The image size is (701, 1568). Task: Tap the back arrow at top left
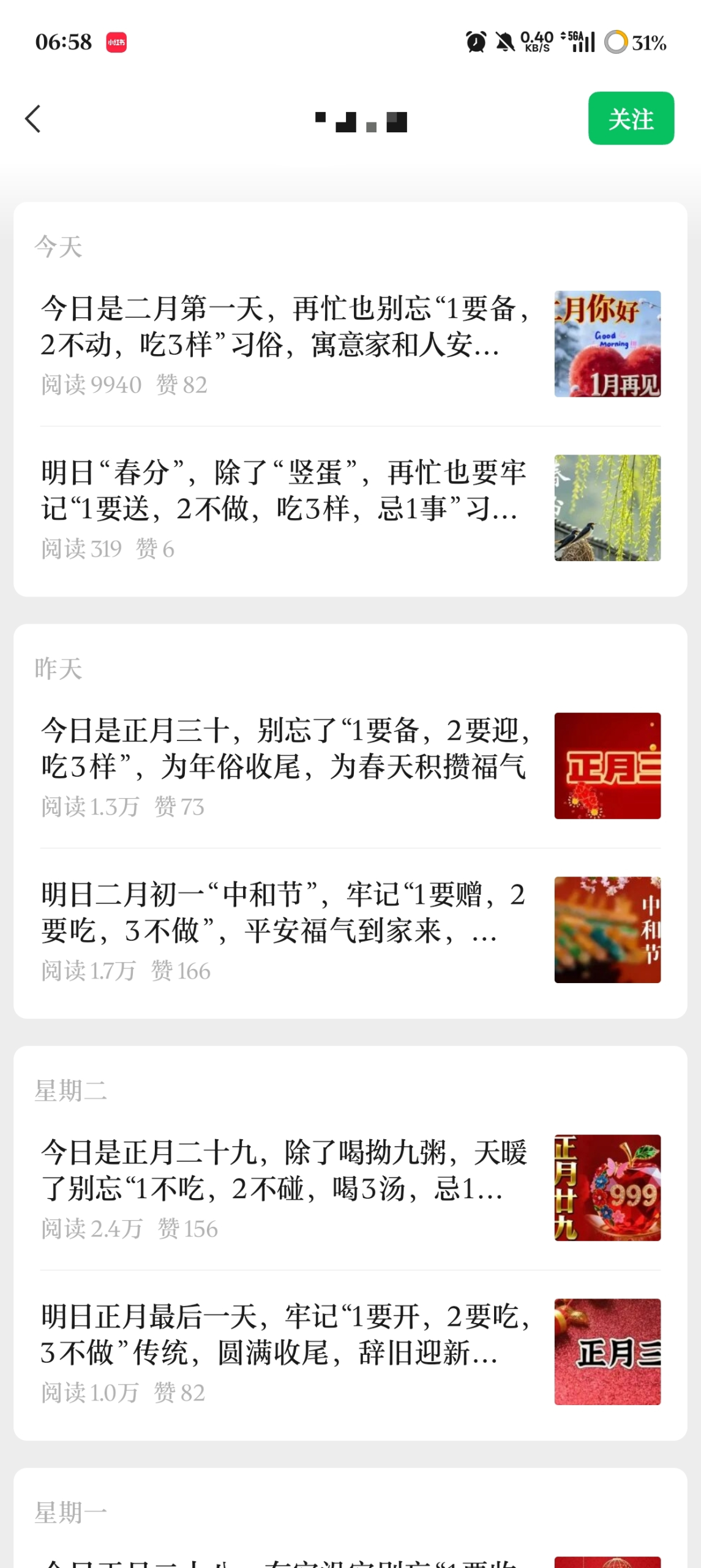[34, 119]
